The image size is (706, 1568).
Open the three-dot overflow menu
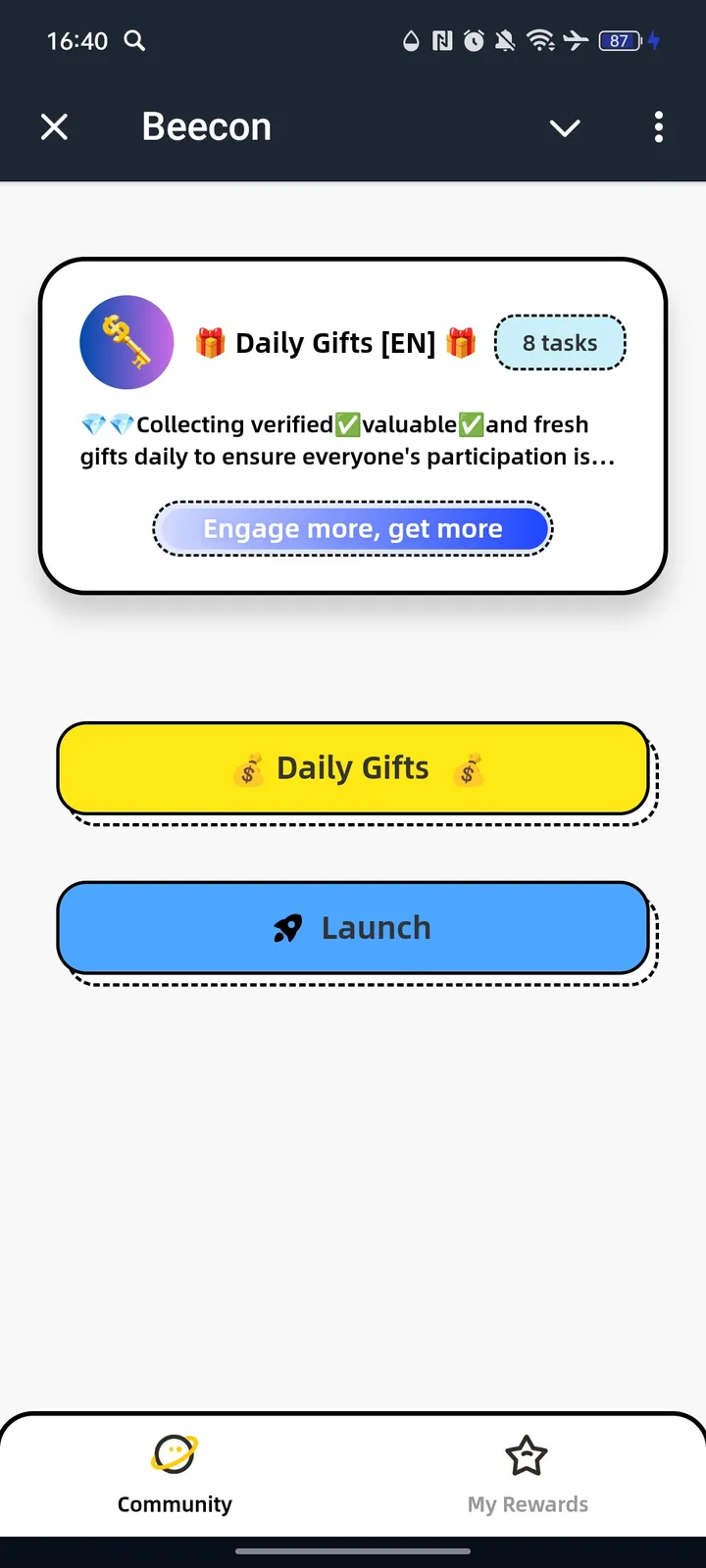click(658, 126)
